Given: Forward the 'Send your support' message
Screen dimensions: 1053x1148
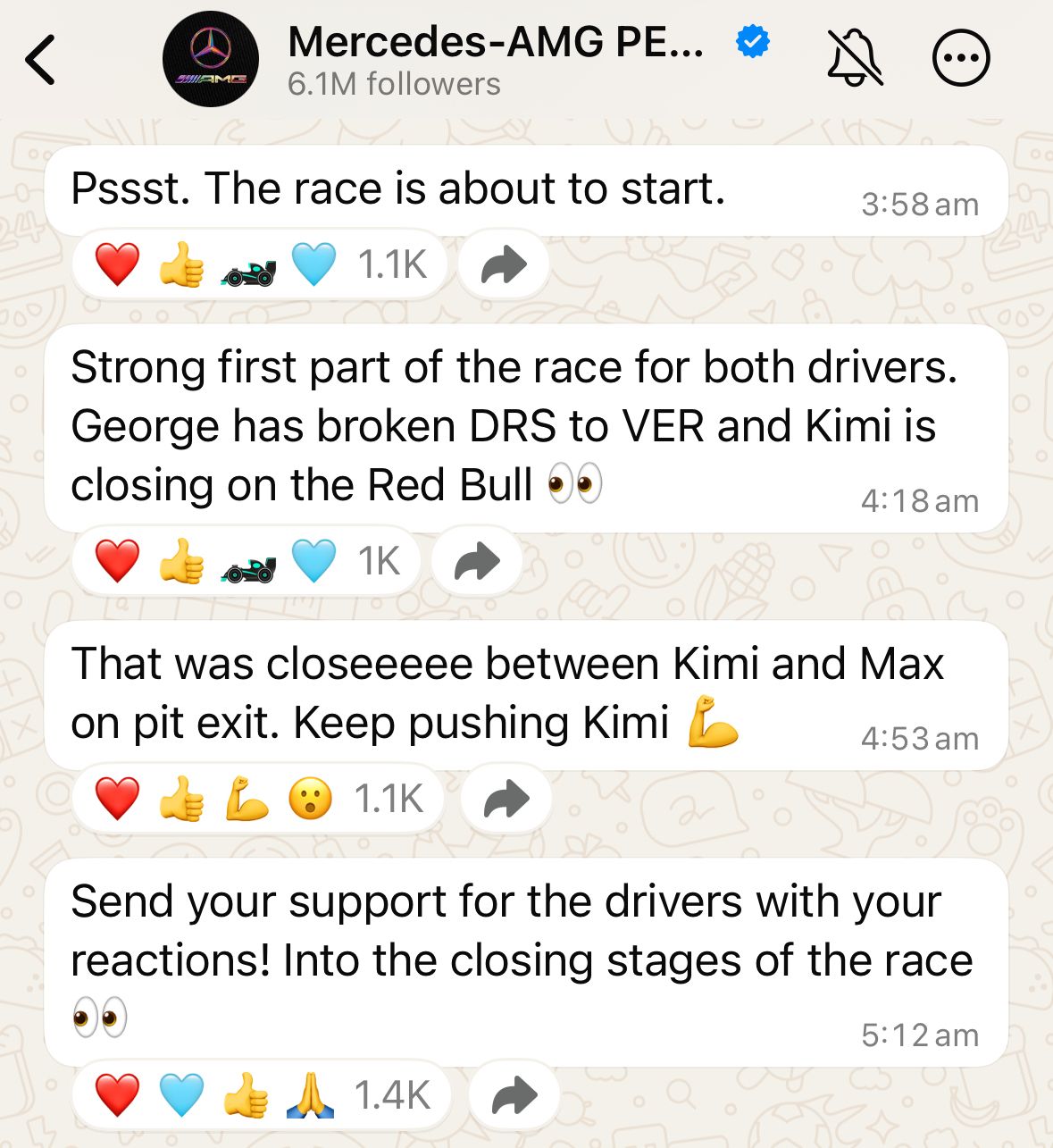Looking at the screenshot, I should [514, 1095].
